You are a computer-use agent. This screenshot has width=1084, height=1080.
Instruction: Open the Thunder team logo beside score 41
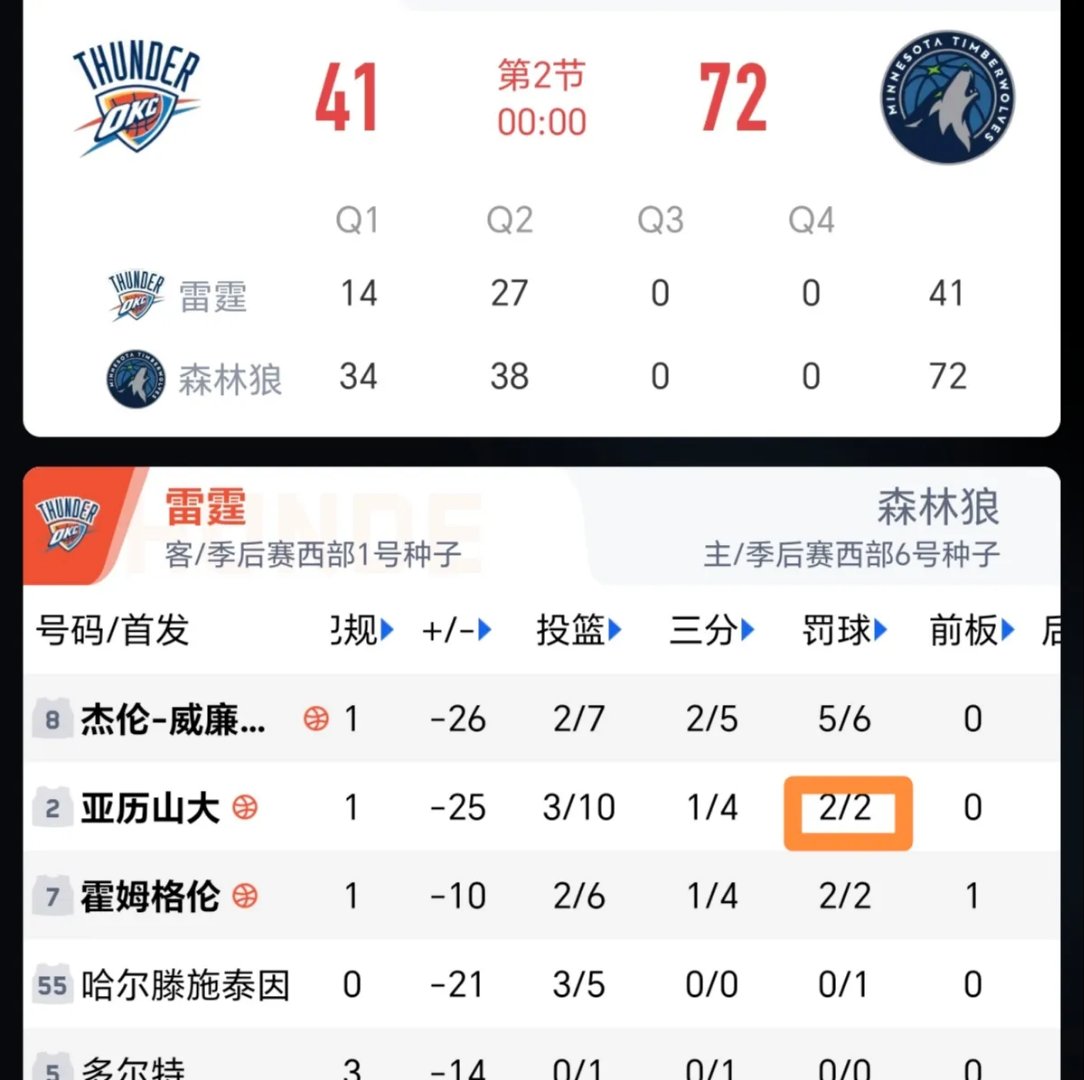coord(137,98)
